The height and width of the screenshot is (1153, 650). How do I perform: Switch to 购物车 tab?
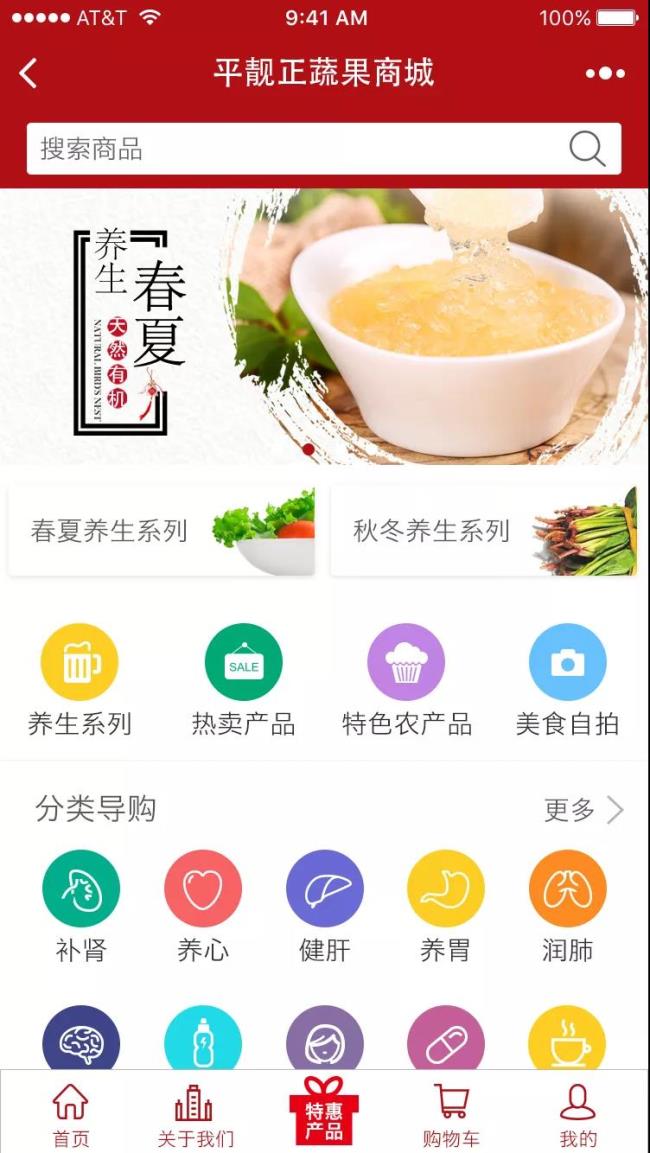(x=451, y=1112)
